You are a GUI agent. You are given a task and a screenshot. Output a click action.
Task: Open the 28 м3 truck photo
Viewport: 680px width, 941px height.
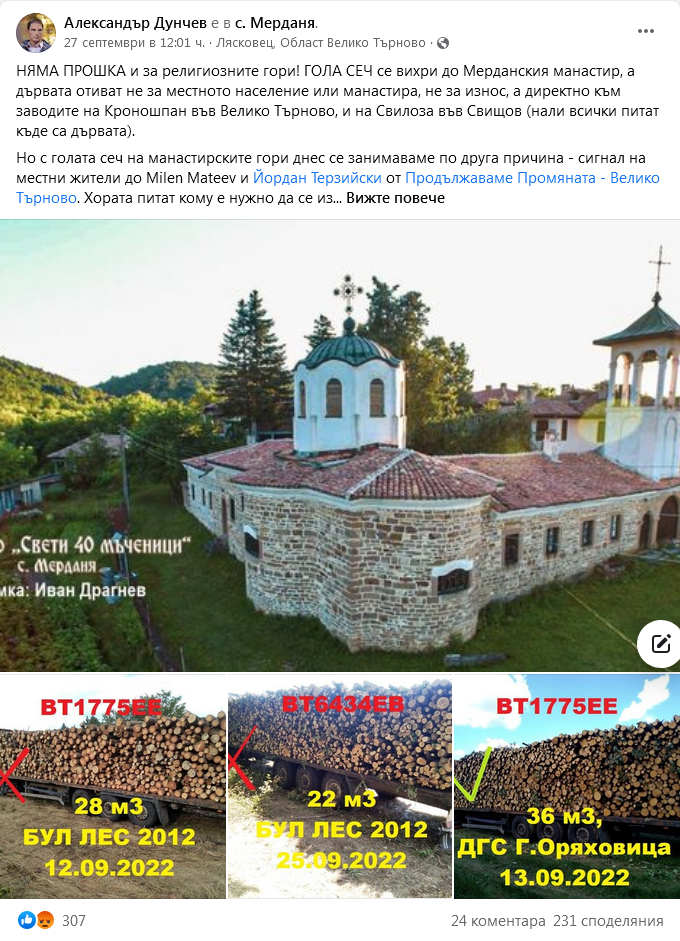[112, 786]
